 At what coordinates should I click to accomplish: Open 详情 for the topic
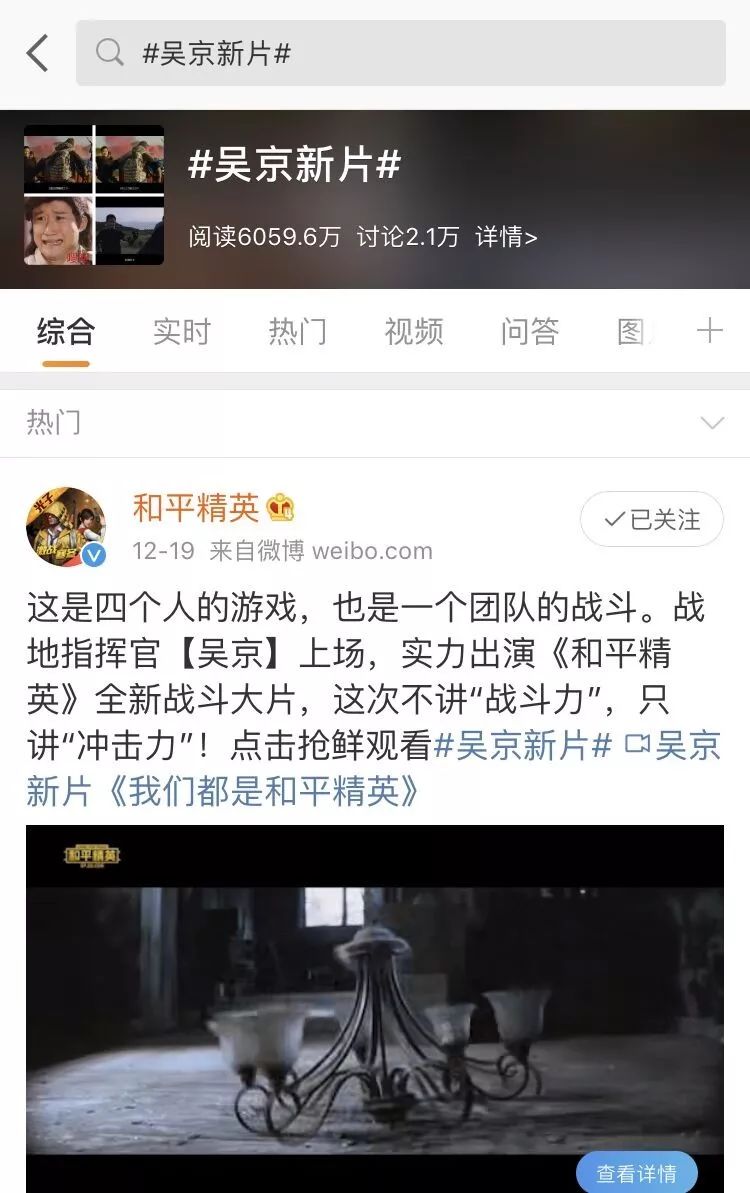506,237
